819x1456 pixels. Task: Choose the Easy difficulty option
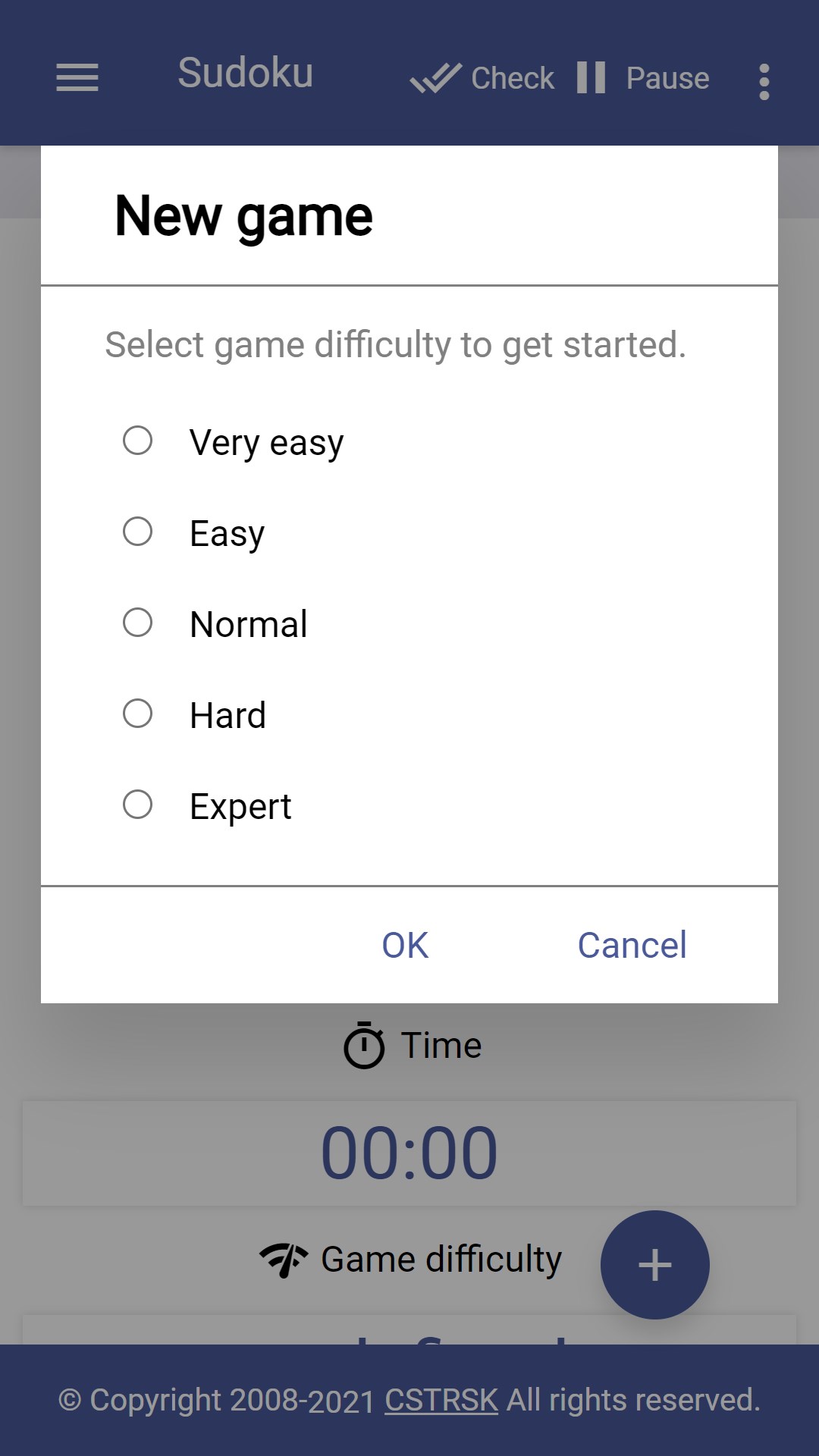(138, 532)
